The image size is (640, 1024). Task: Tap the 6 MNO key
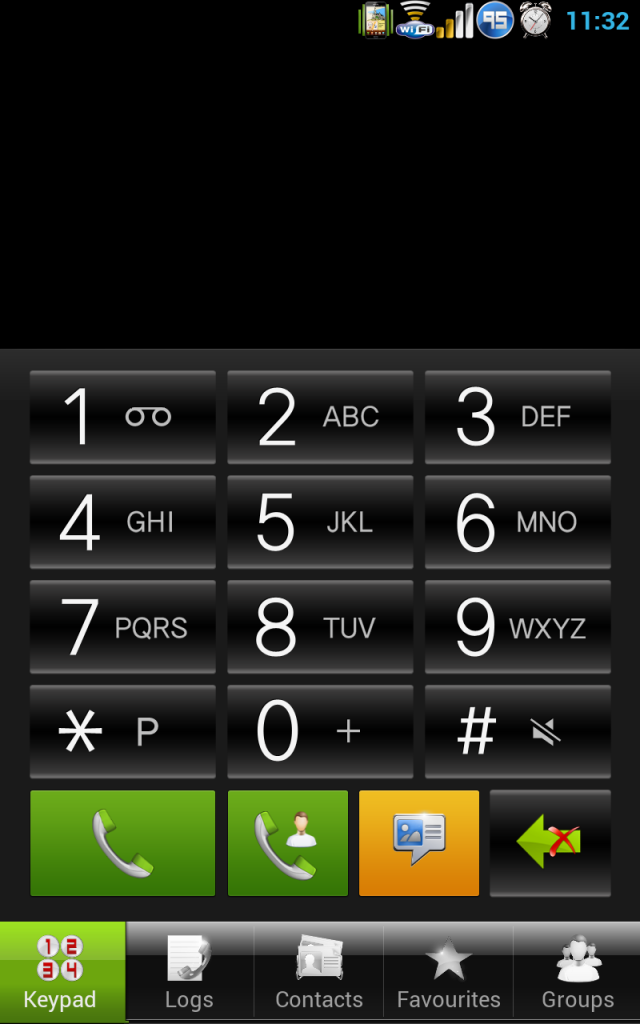[517, 522]
